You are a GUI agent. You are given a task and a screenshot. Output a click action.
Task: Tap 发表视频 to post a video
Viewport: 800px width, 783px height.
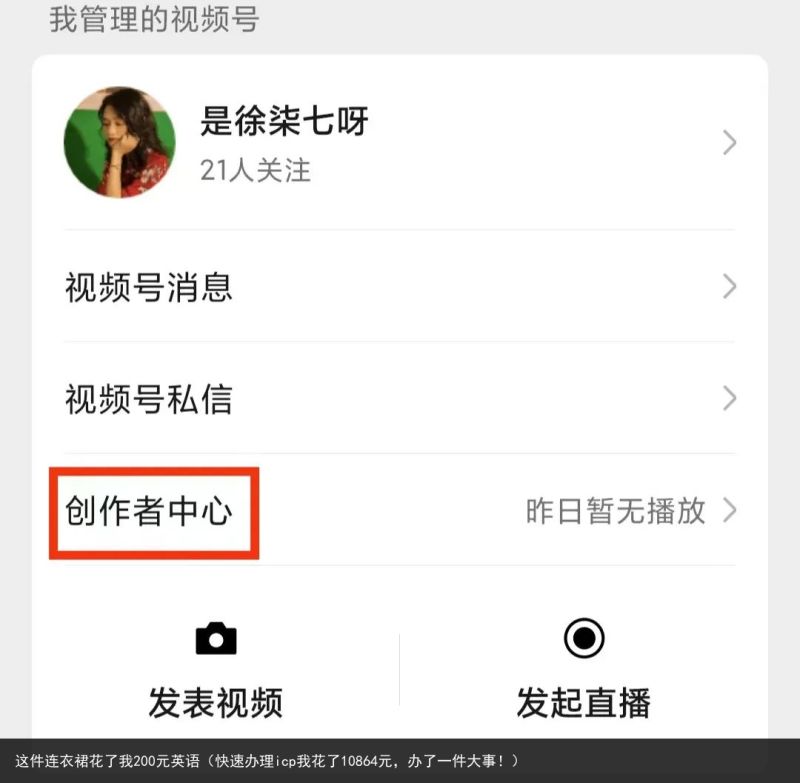(x=215, y=670)
